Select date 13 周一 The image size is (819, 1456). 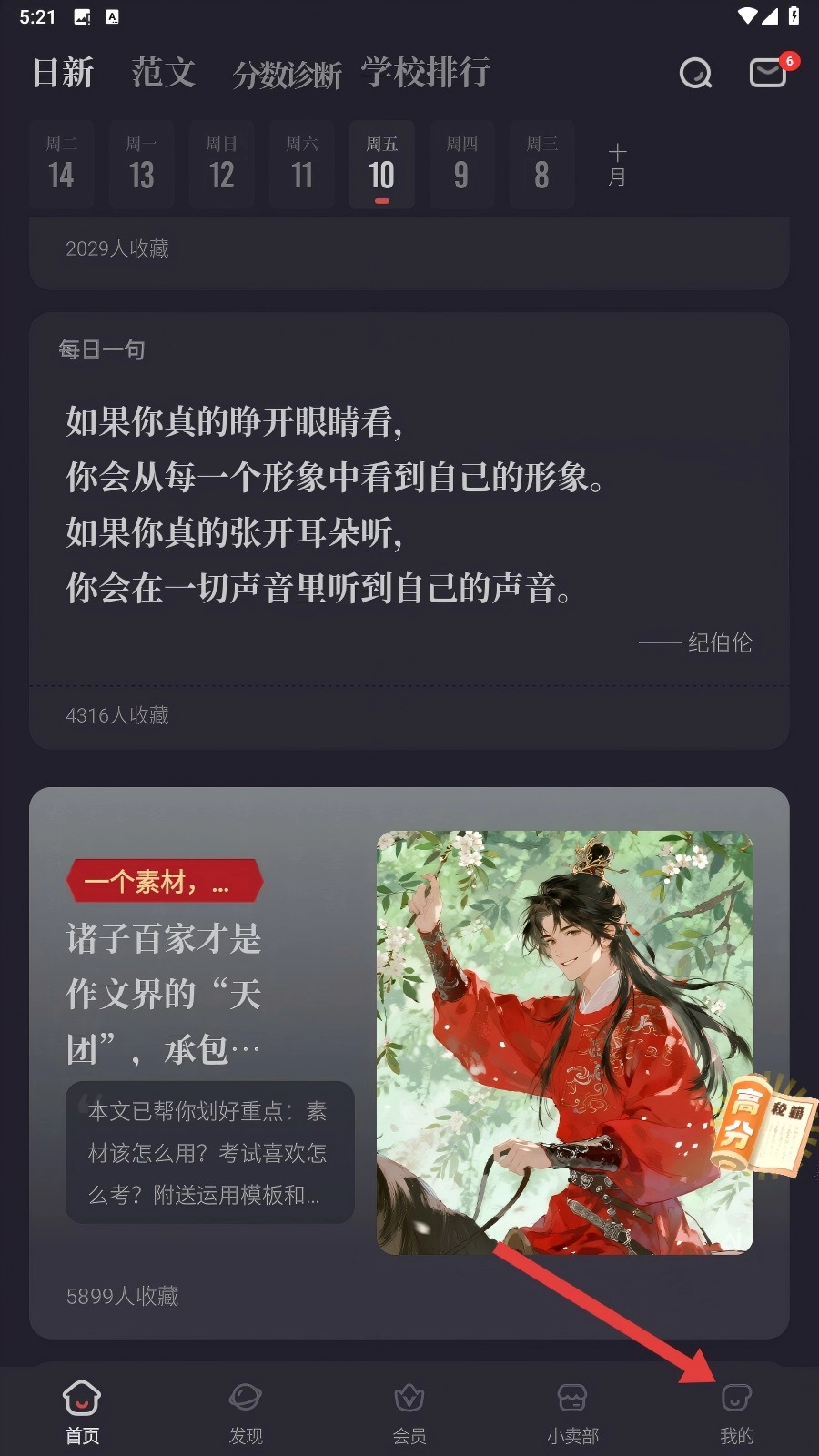tap(142, 165)
